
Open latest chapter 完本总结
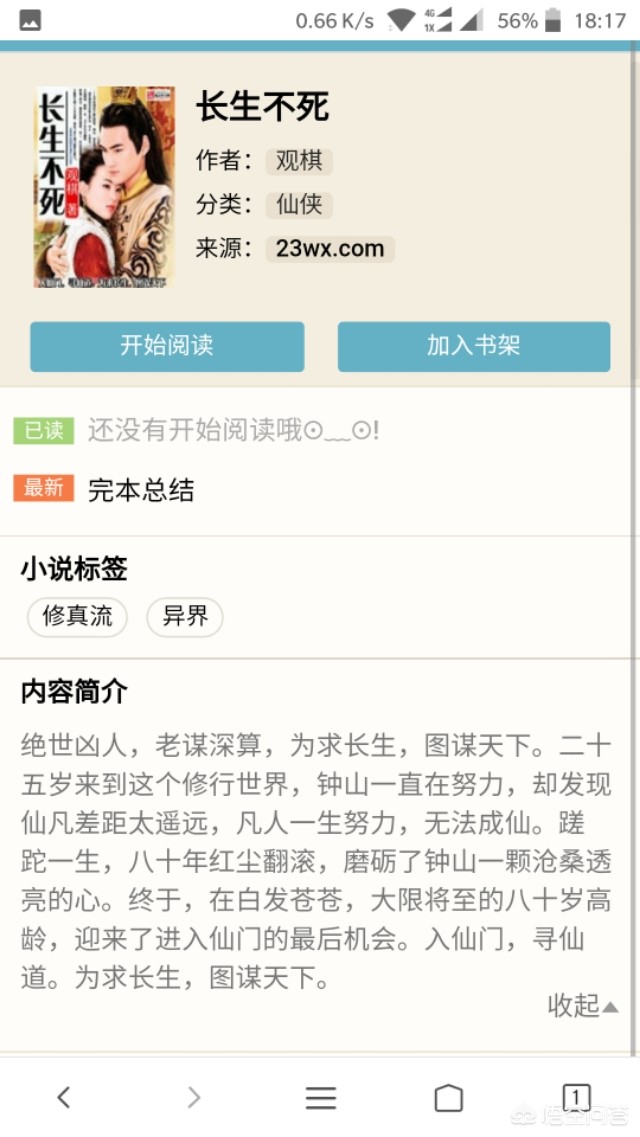(x=141, y=490)
